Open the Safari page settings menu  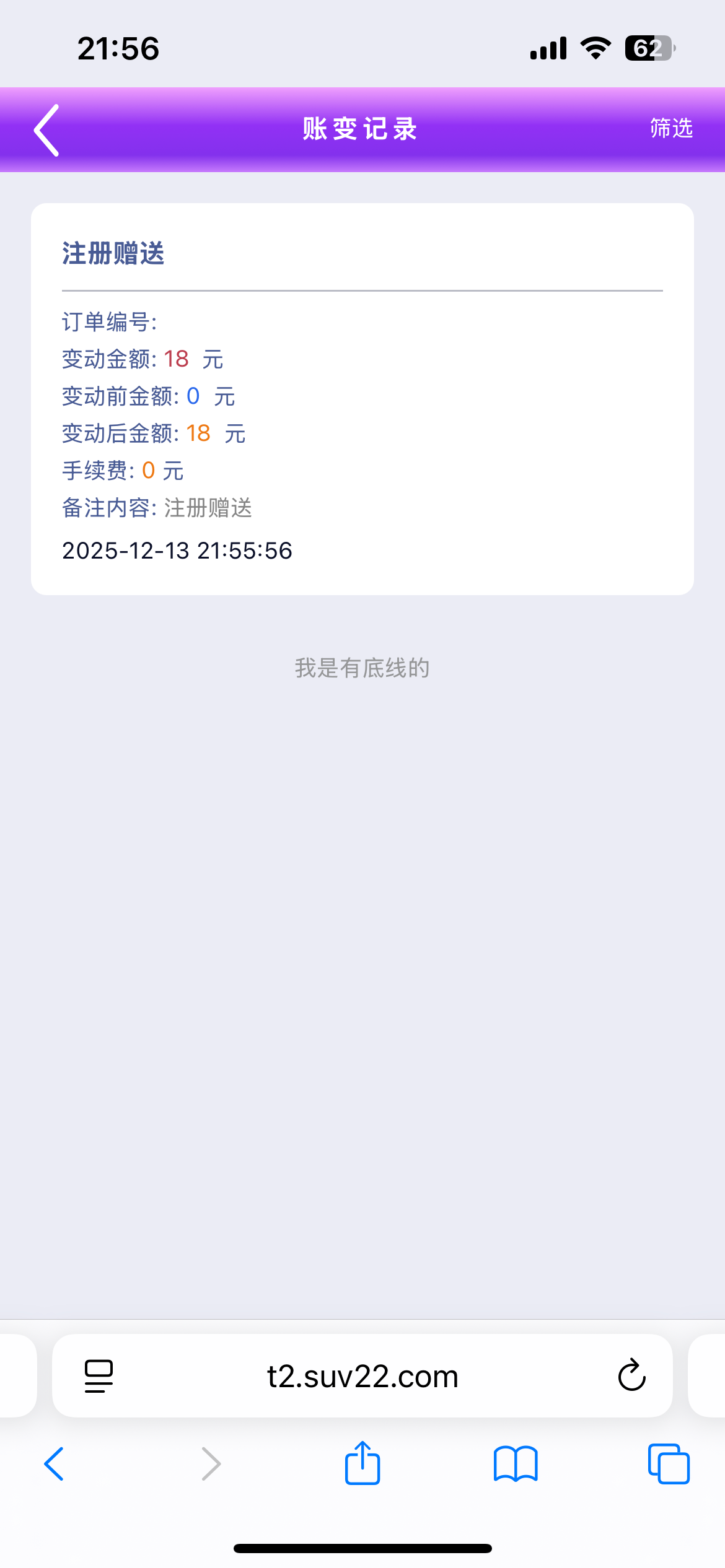point(99,1376)
